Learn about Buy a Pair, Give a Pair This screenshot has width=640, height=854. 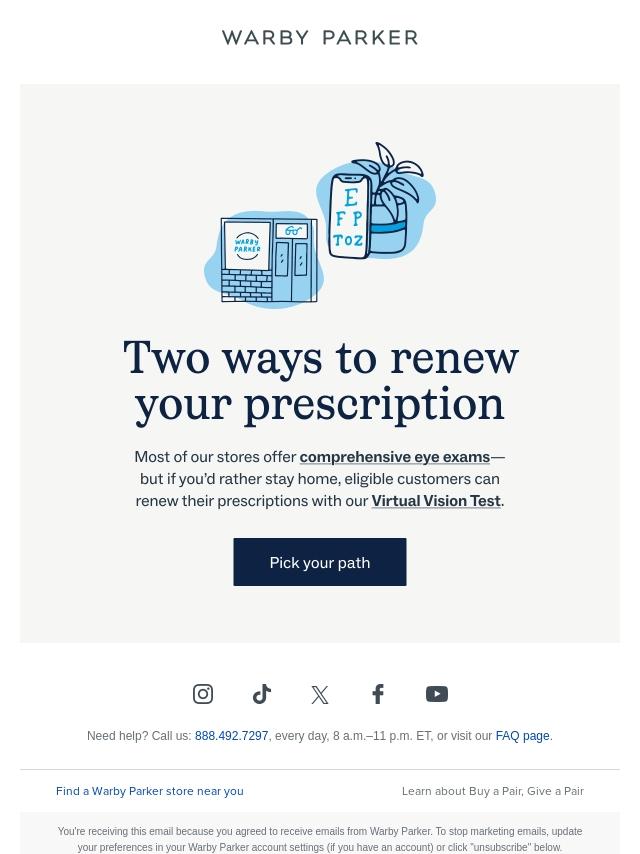[x=493, y=791]
